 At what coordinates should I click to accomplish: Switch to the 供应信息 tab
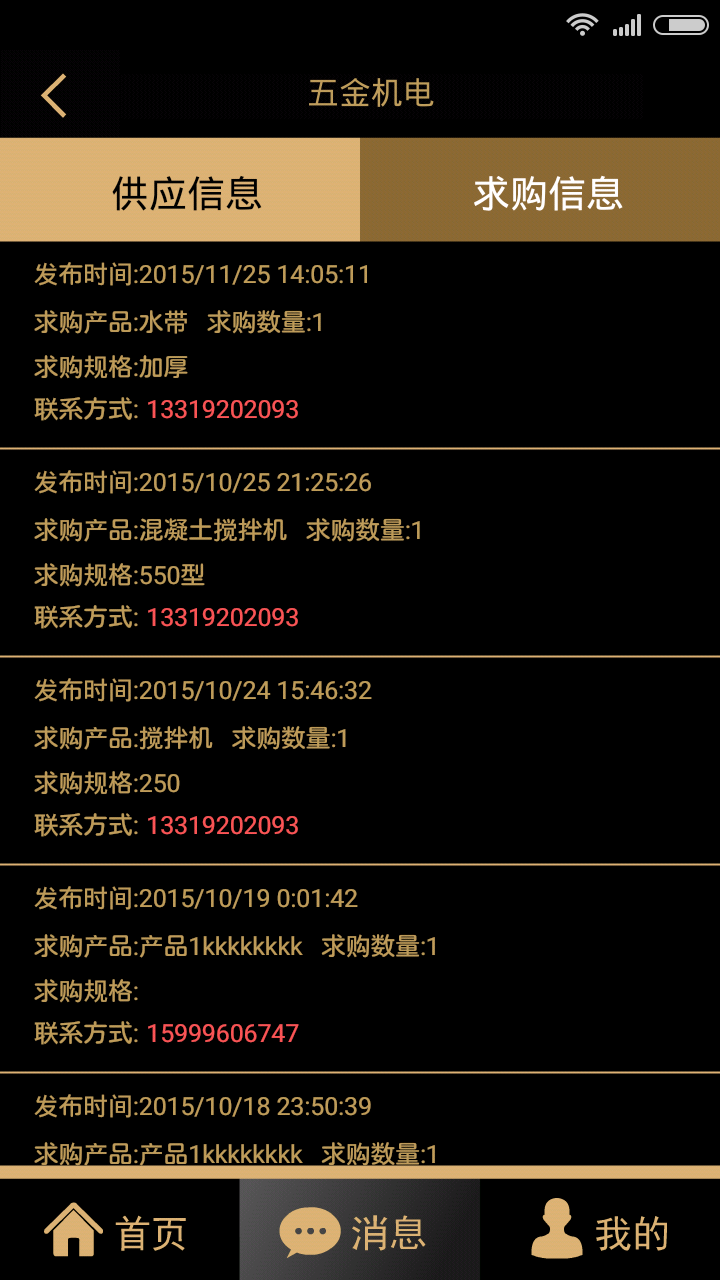180,191
